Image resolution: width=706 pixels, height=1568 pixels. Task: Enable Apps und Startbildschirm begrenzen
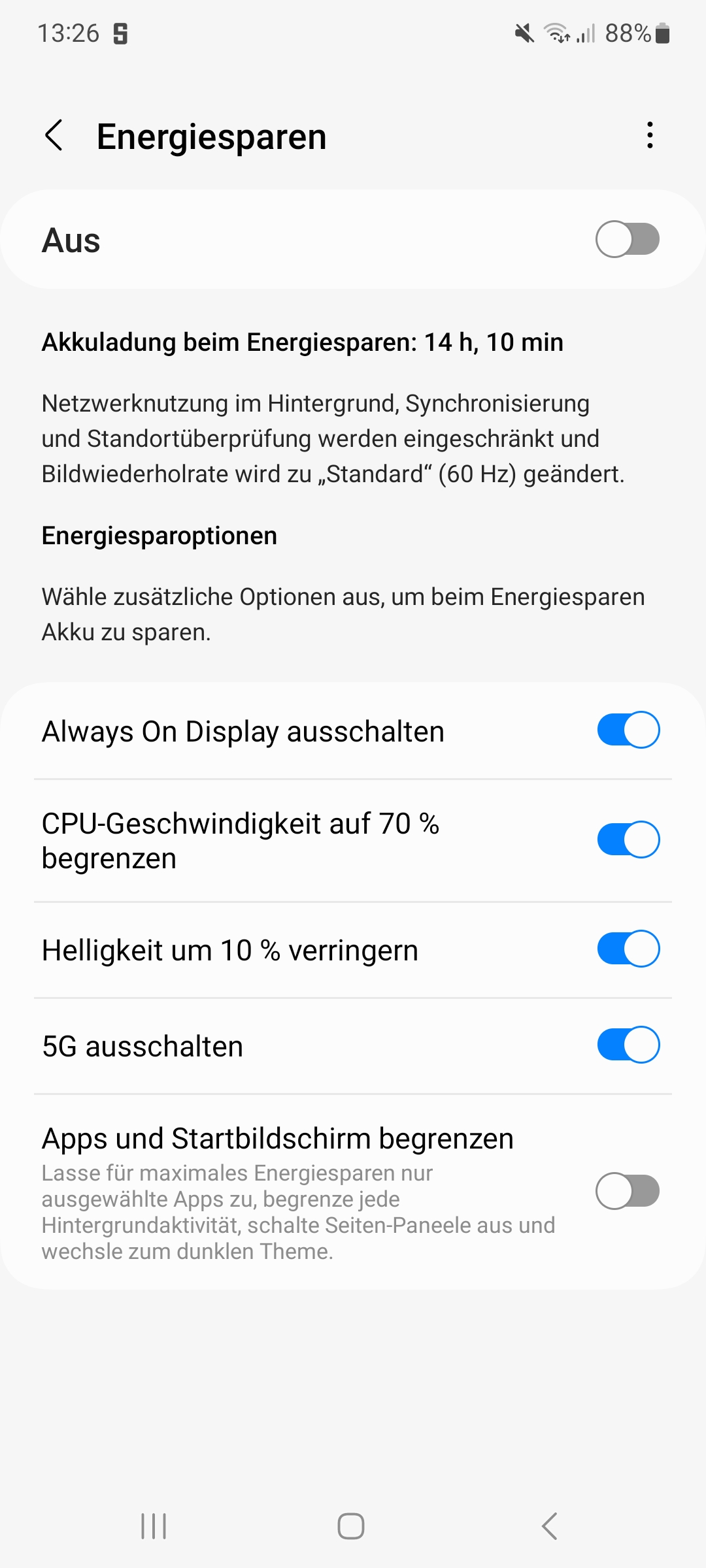point(628,1191)
